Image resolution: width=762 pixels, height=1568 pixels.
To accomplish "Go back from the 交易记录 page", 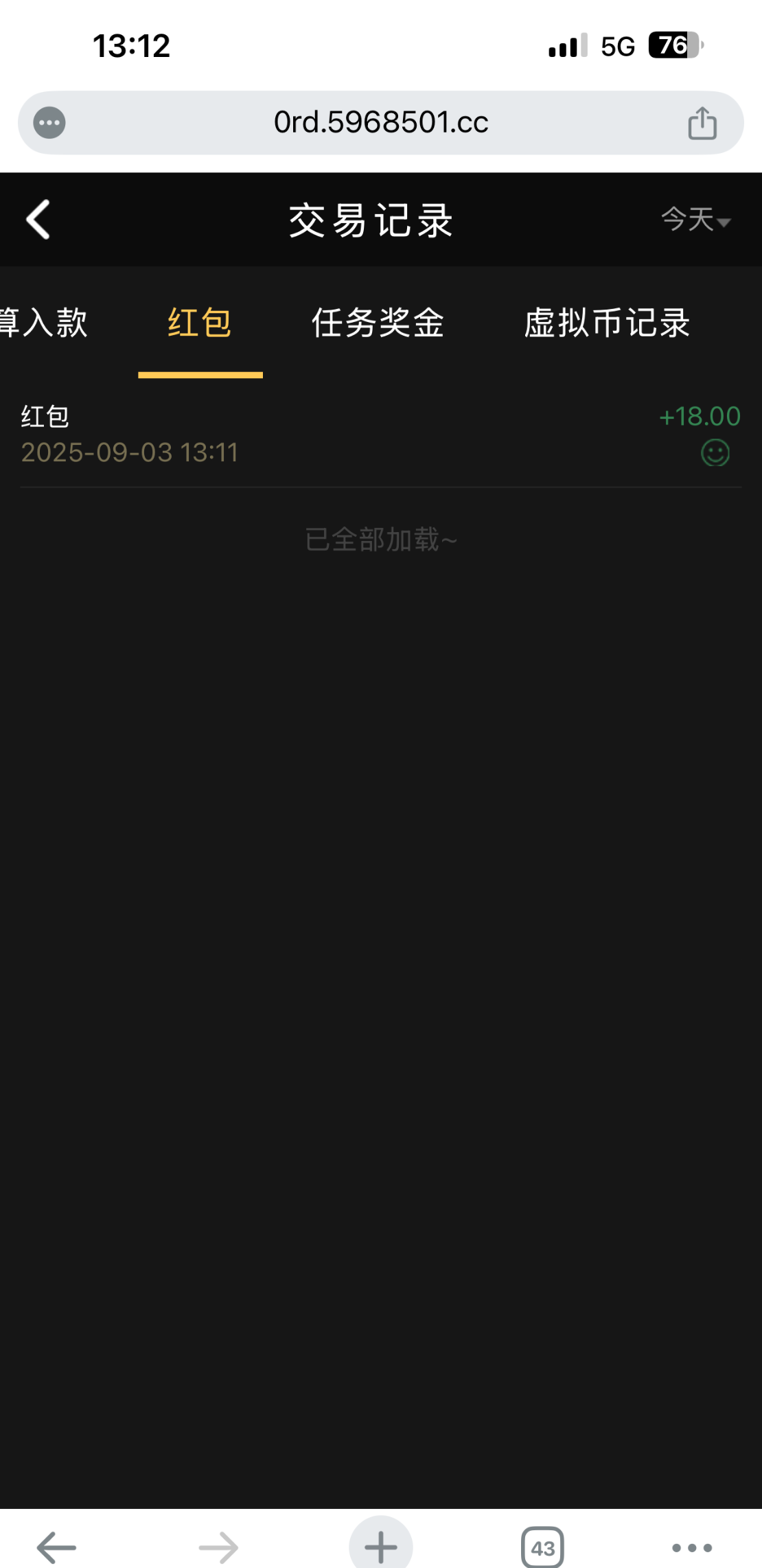I will (38, 220).
